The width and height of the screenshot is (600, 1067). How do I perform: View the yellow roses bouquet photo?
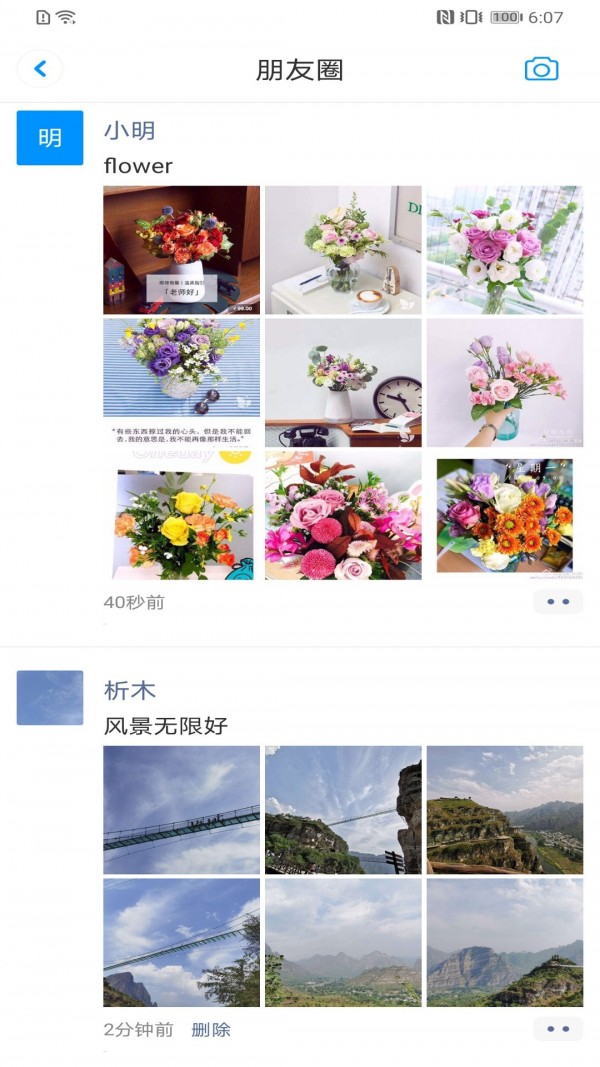[x=181, y=514]
